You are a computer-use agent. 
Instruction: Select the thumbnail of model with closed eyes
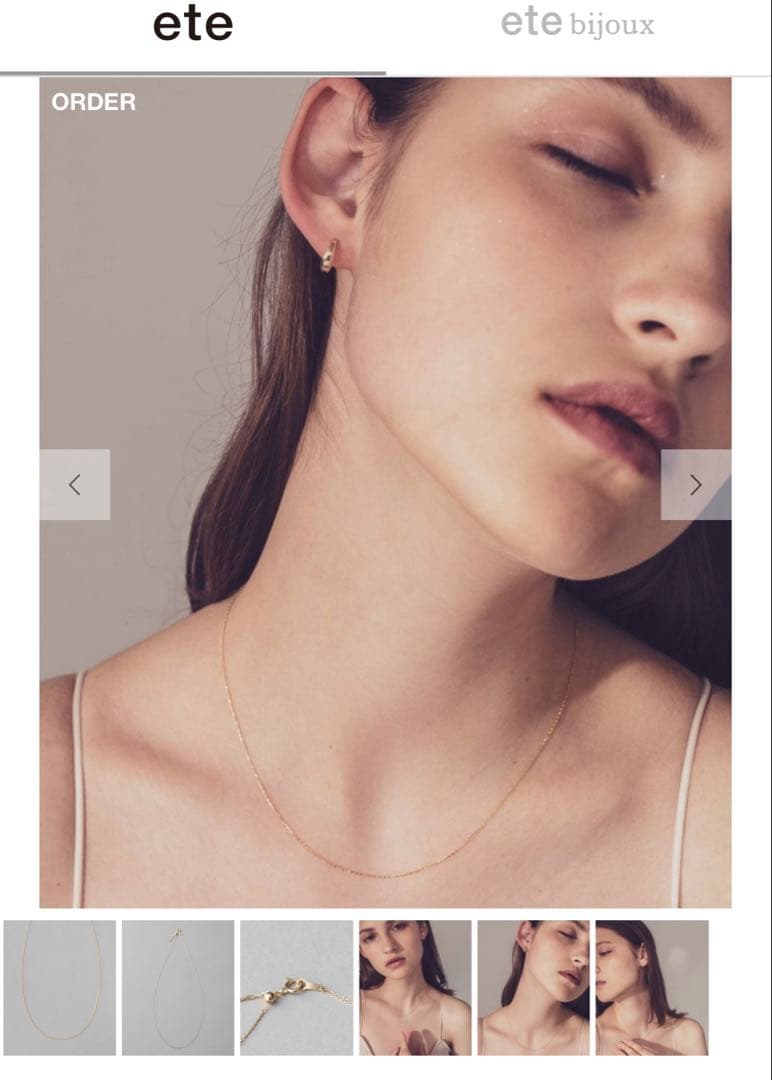533,988
